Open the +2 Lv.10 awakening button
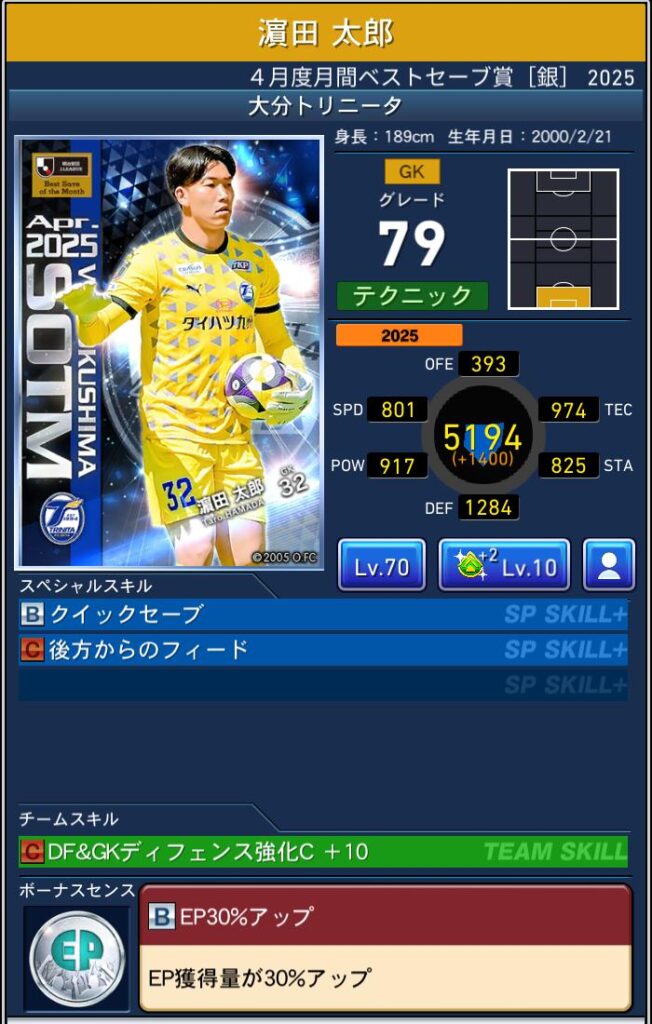 pyautogui.click(x=504, y=566)
